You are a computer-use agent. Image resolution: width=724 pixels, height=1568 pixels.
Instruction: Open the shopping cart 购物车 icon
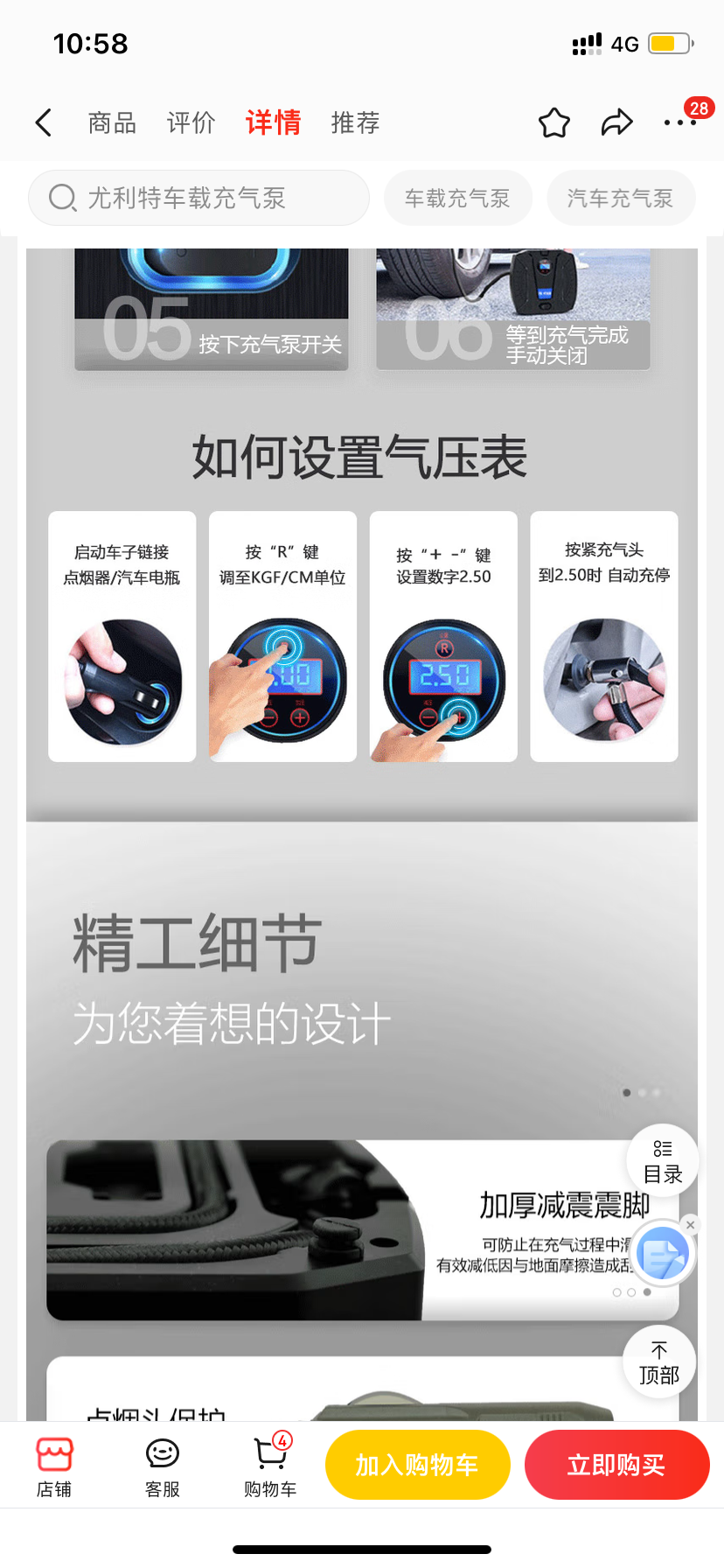(269, 1464)
